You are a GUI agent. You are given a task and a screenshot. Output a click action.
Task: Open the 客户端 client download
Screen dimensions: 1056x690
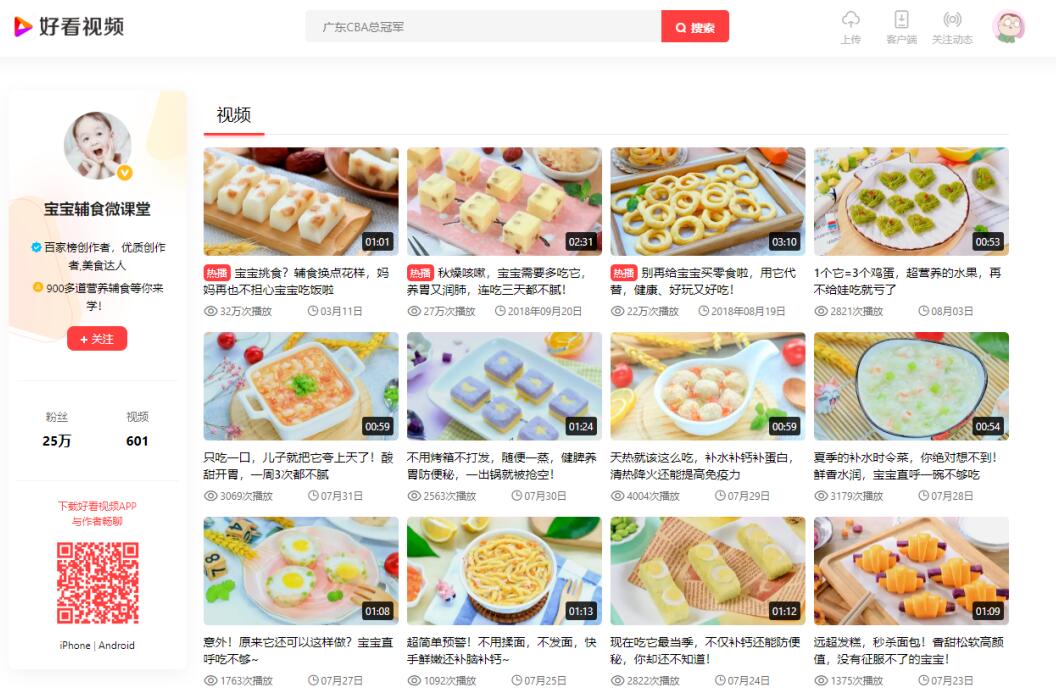(x=901, y=27)
